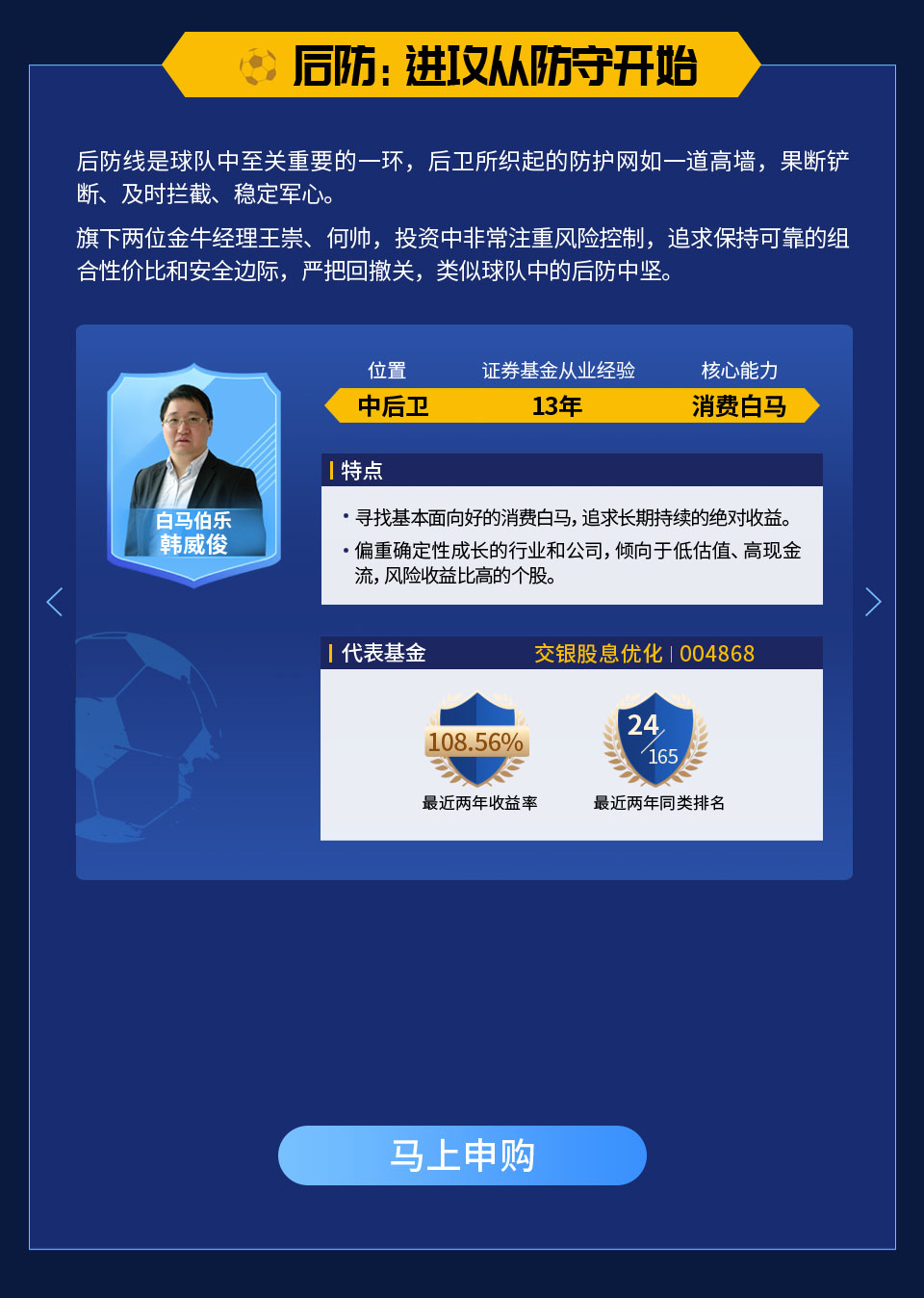
Task: Go to the previous fund manager card
Action: [55, 602]
